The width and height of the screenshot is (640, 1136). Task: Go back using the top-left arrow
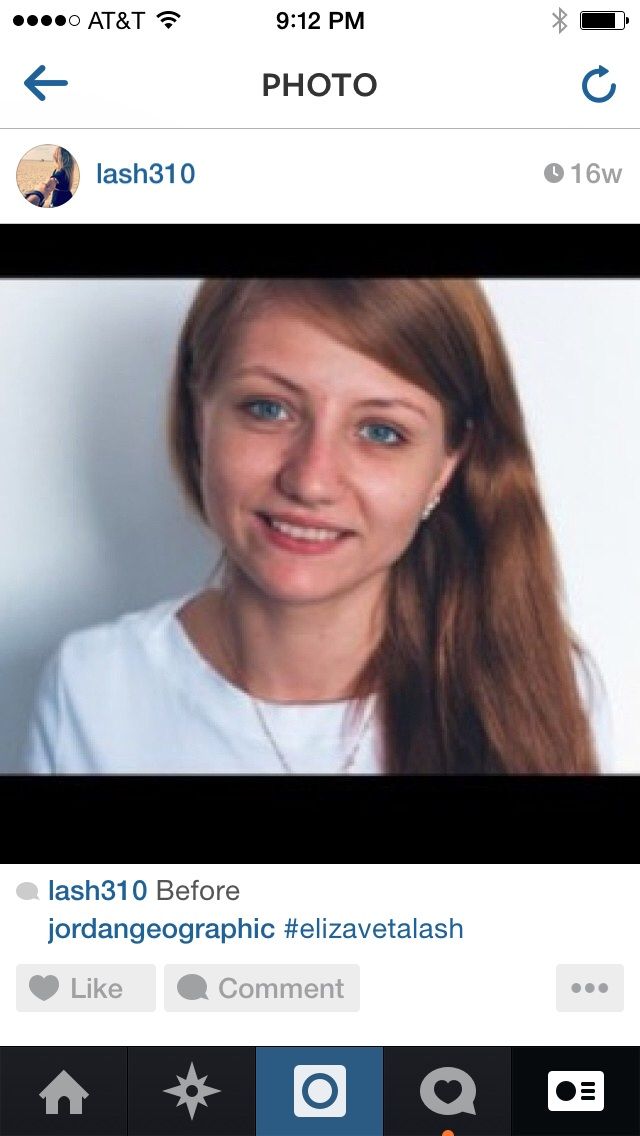coord(45,84)
